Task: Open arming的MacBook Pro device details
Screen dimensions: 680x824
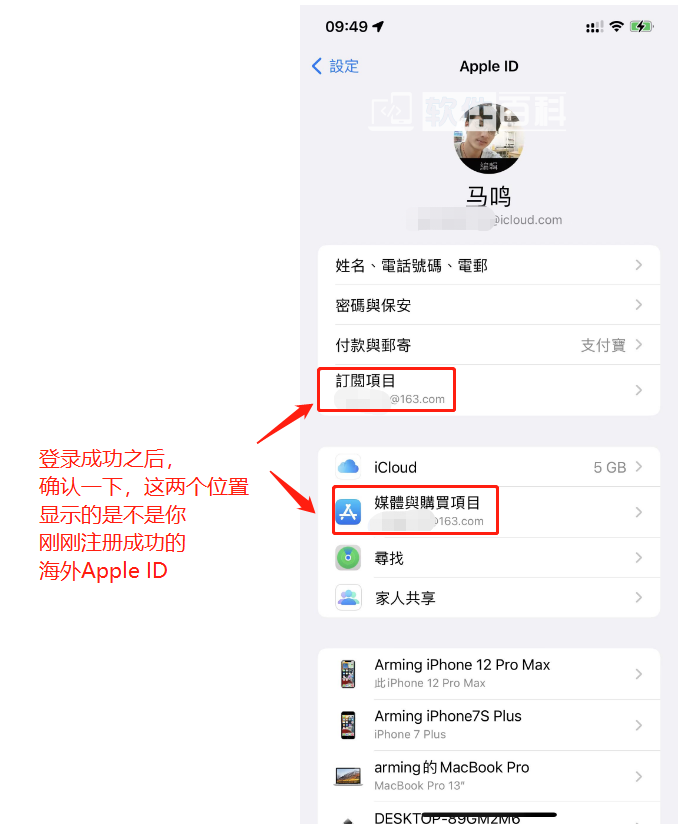Action: click(x=488, y=776)
